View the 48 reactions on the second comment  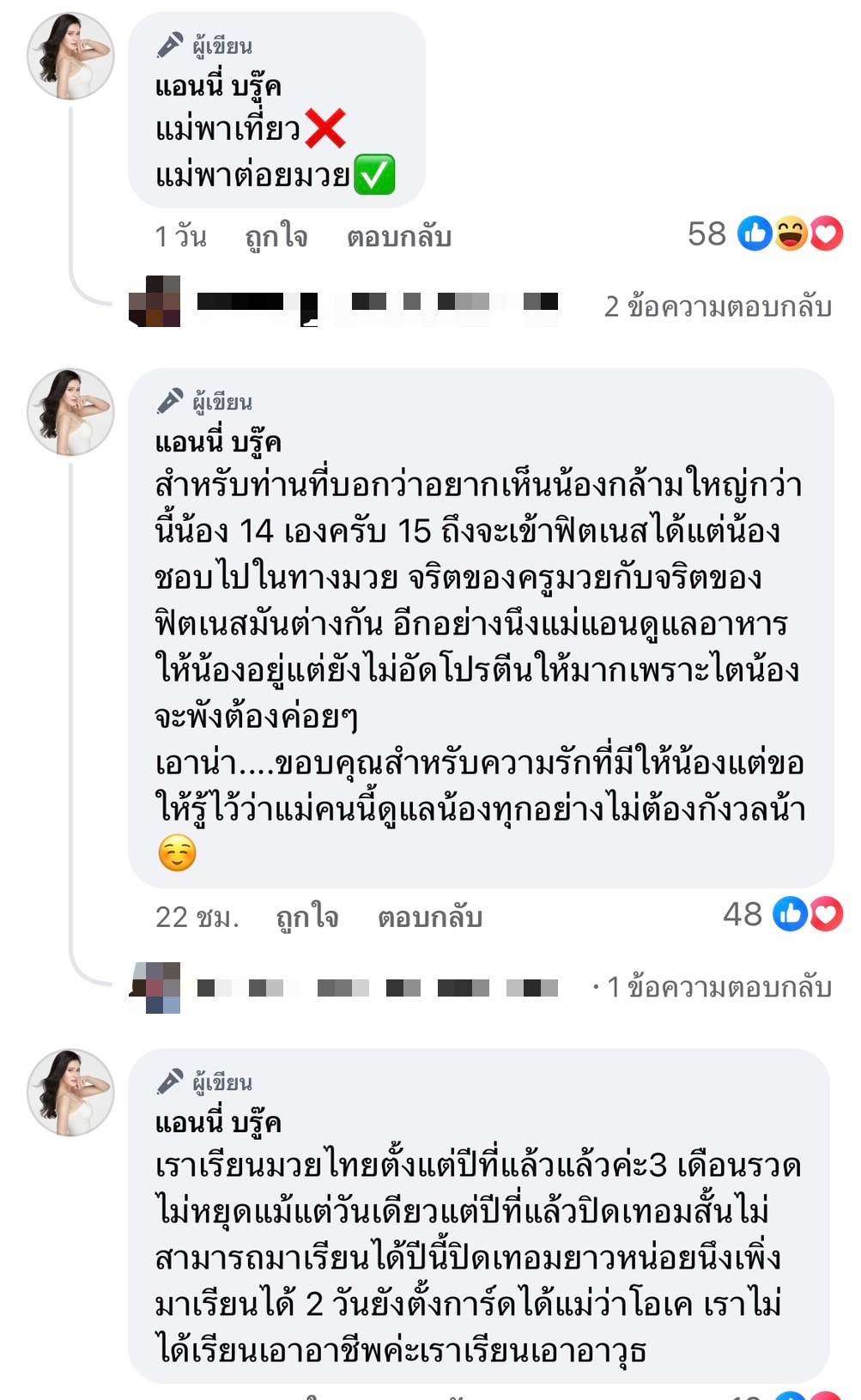tap(781, 914)
